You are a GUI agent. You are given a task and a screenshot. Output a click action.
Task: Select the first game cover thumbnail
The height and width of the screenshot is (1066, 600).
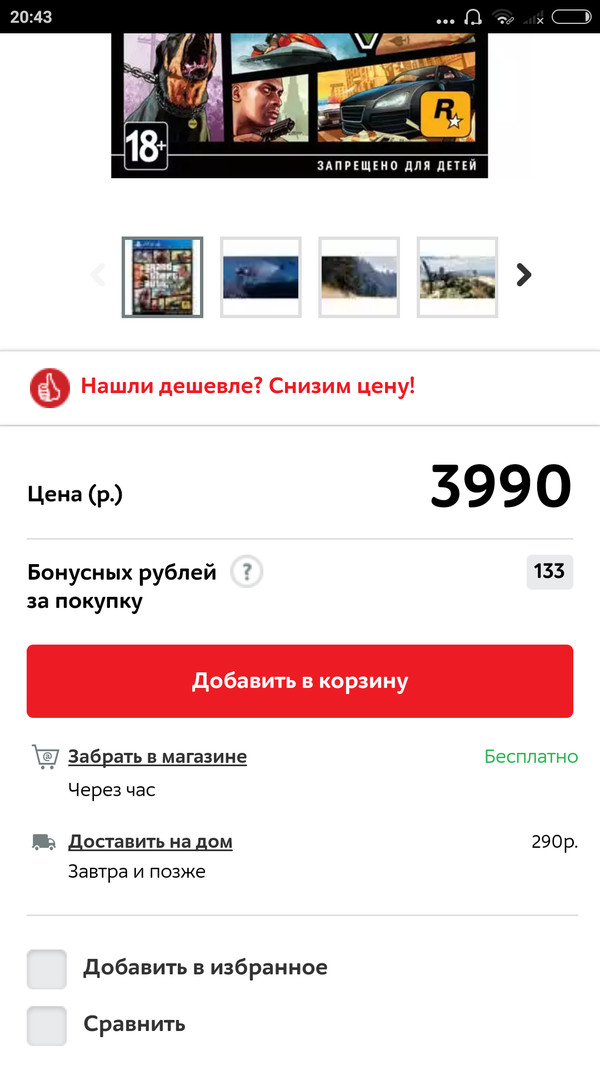162,277
